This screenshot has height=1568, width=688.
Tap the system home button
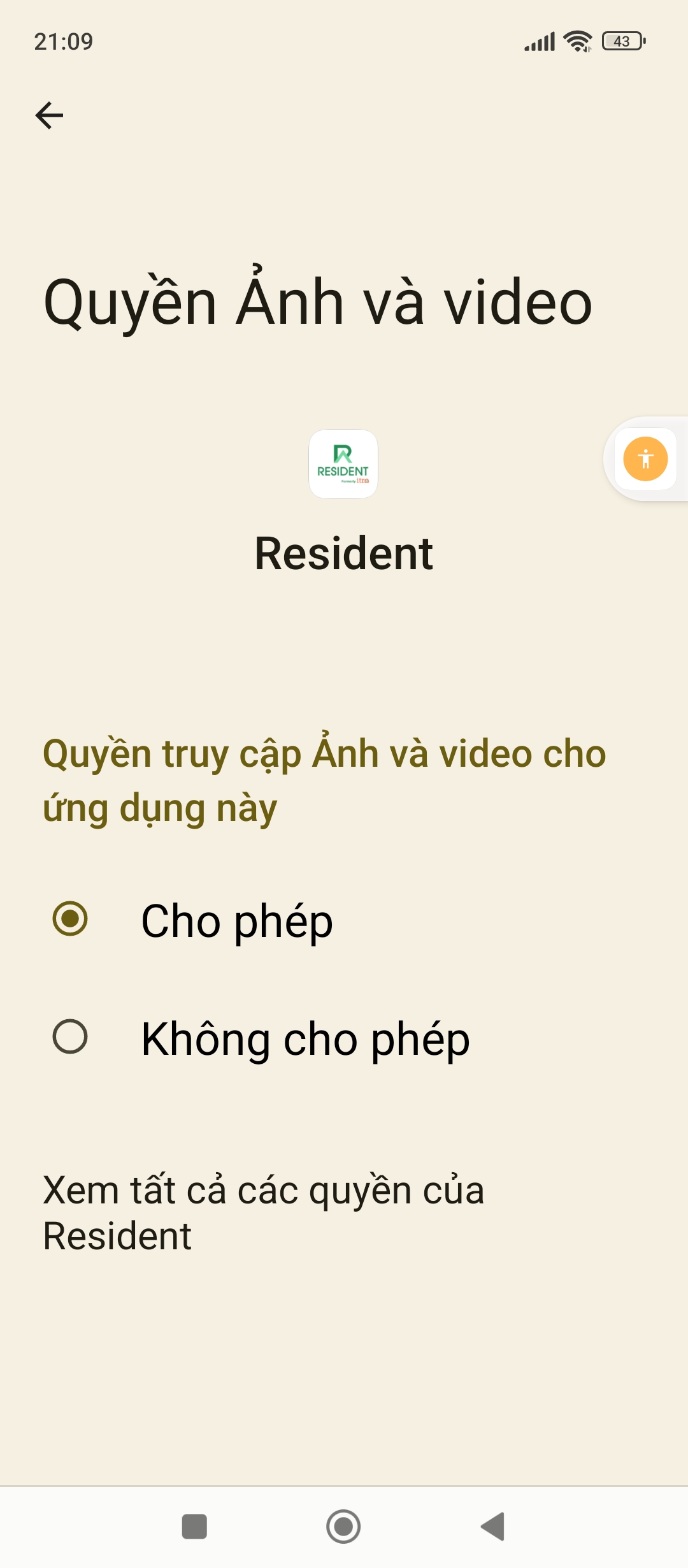[x=343, y=1527]
